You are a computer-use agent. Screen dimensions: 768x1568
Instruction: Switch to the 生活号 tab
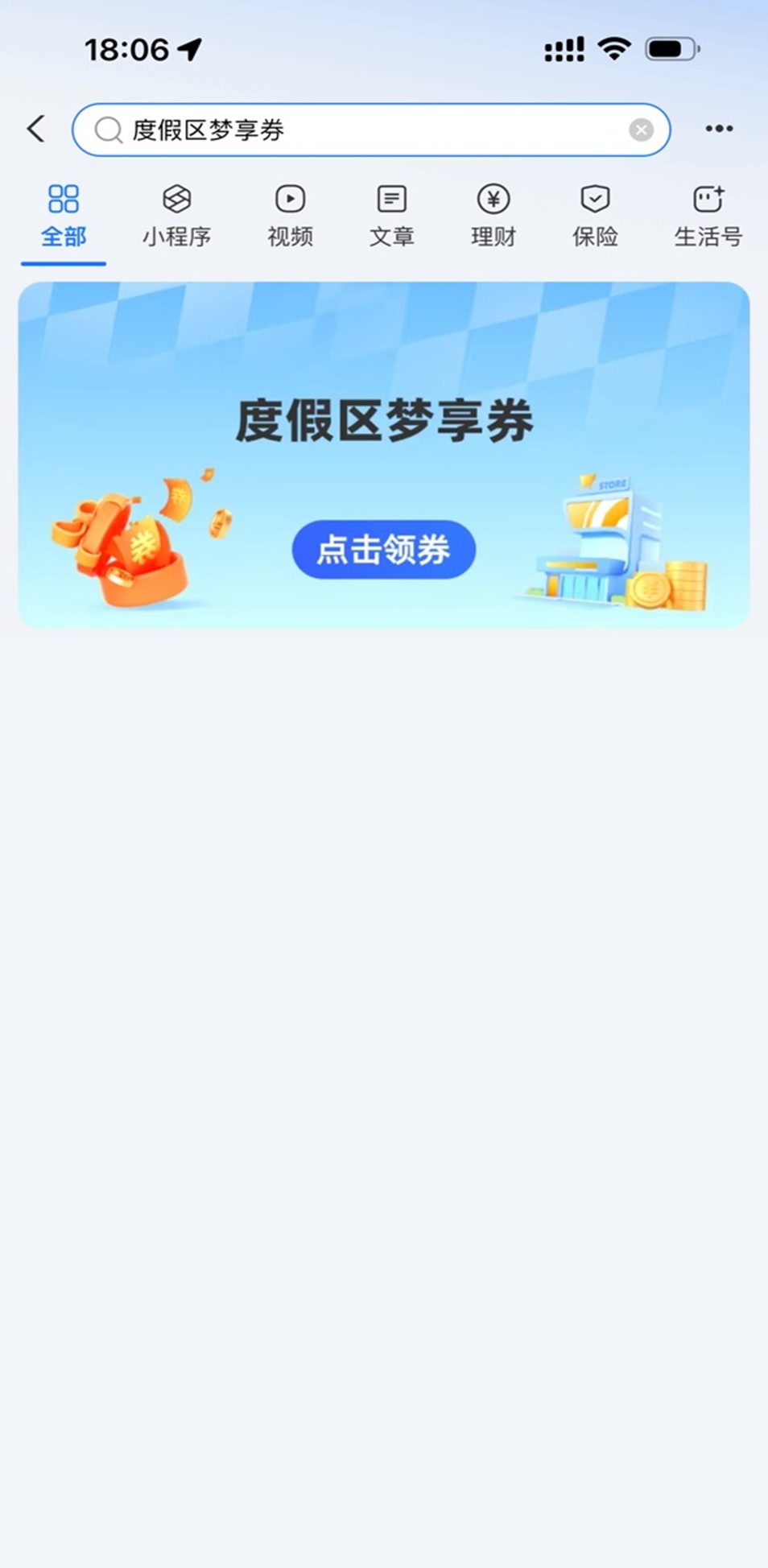point(708,216)
